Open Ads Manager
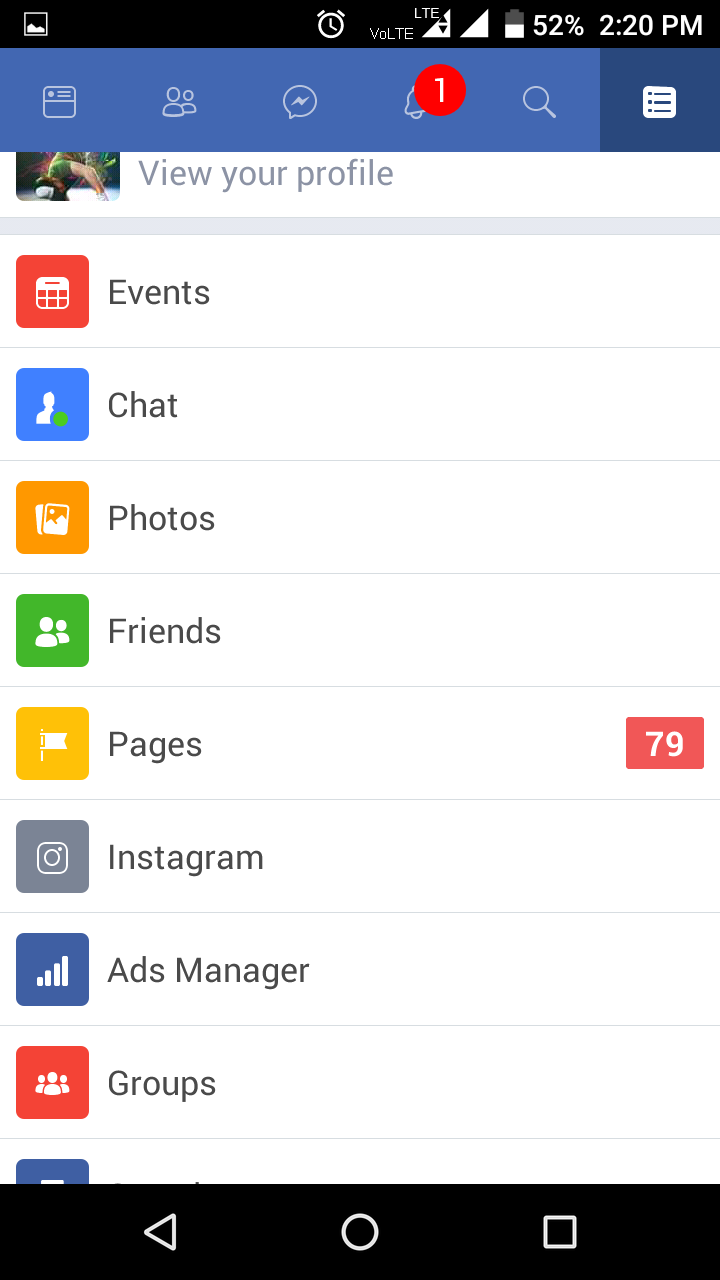 [208, 970]
